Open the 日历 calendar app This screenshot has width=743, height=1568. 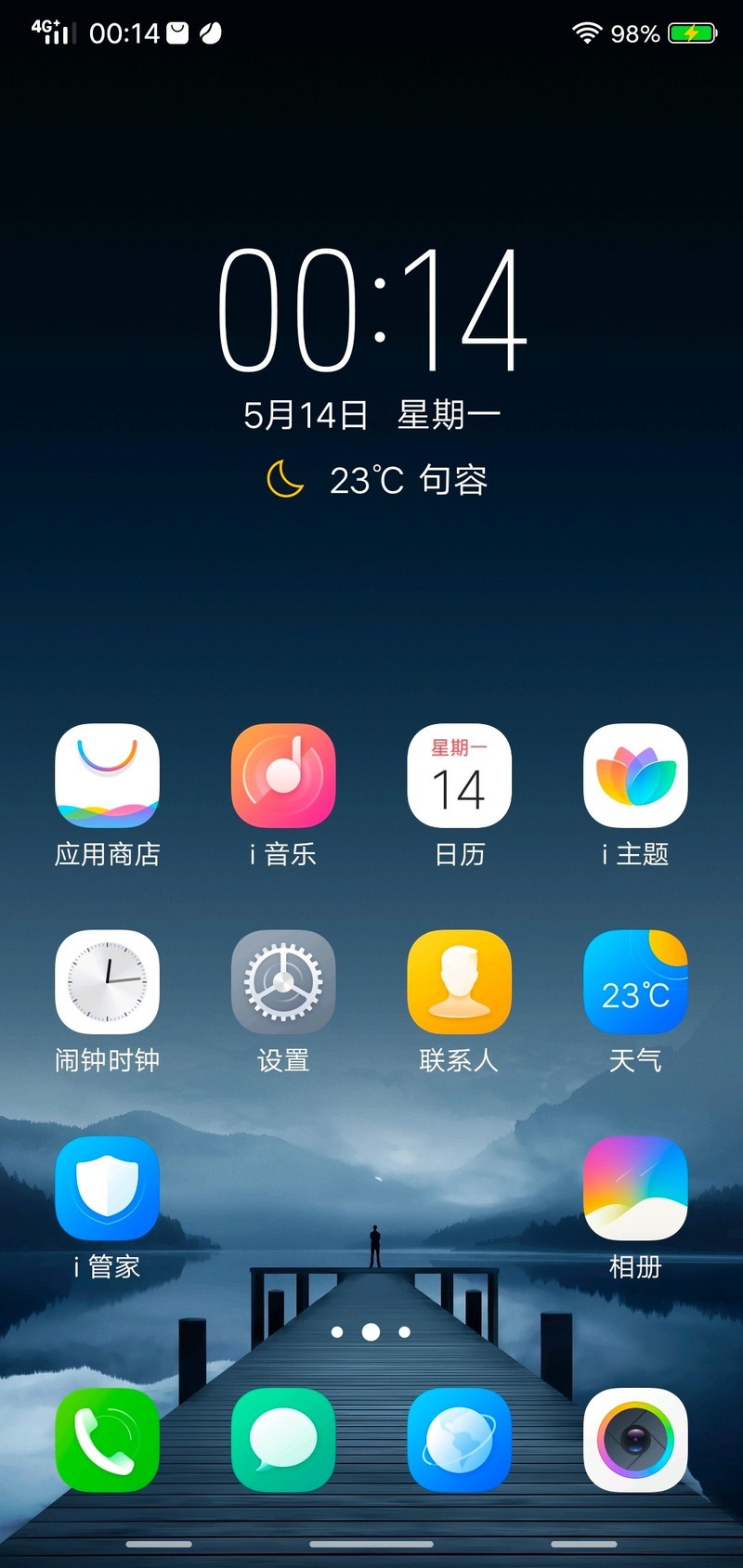coord(459,776)
